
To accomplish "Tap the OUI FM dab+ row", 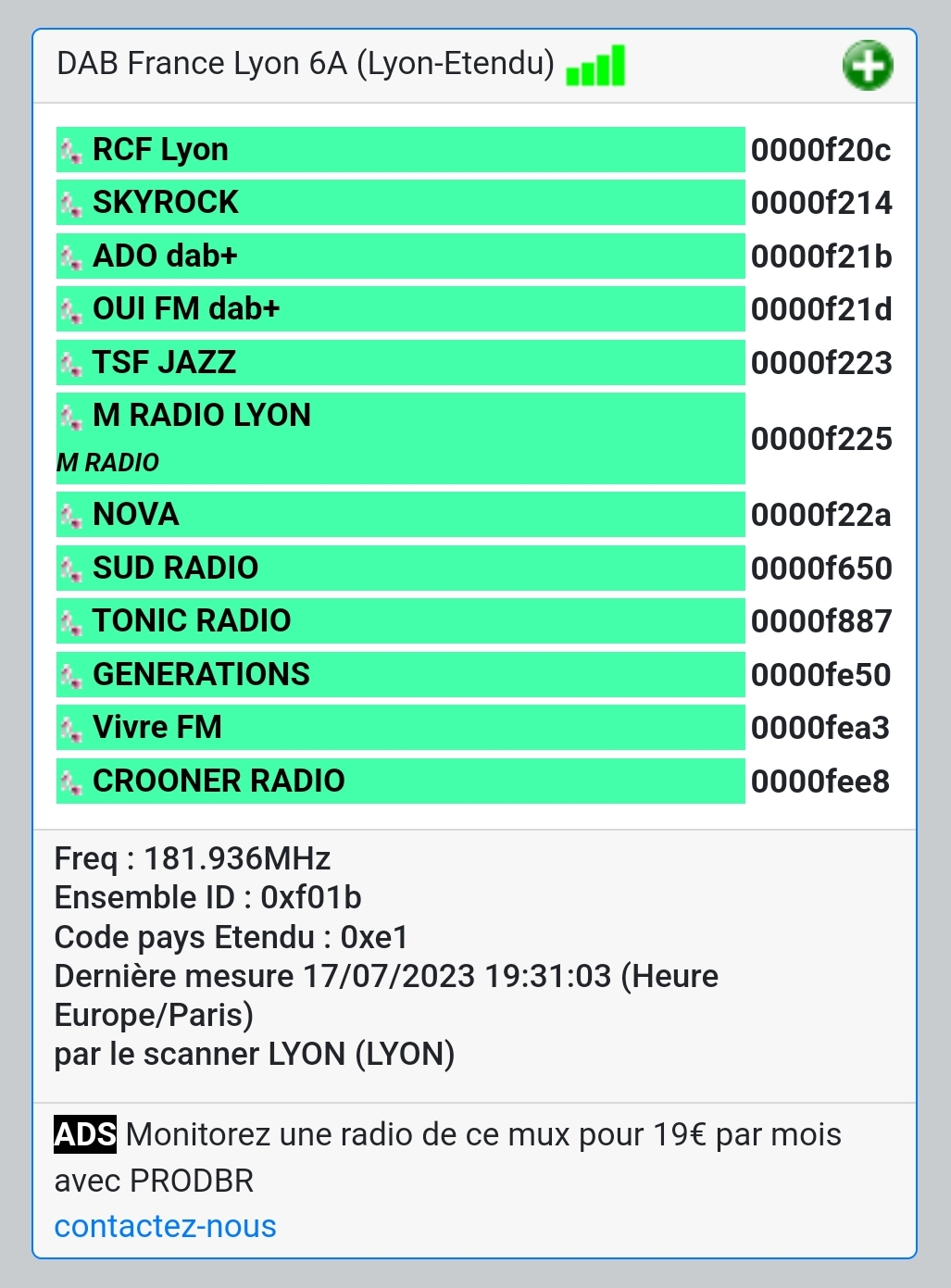I will click(x=400, y=309).
